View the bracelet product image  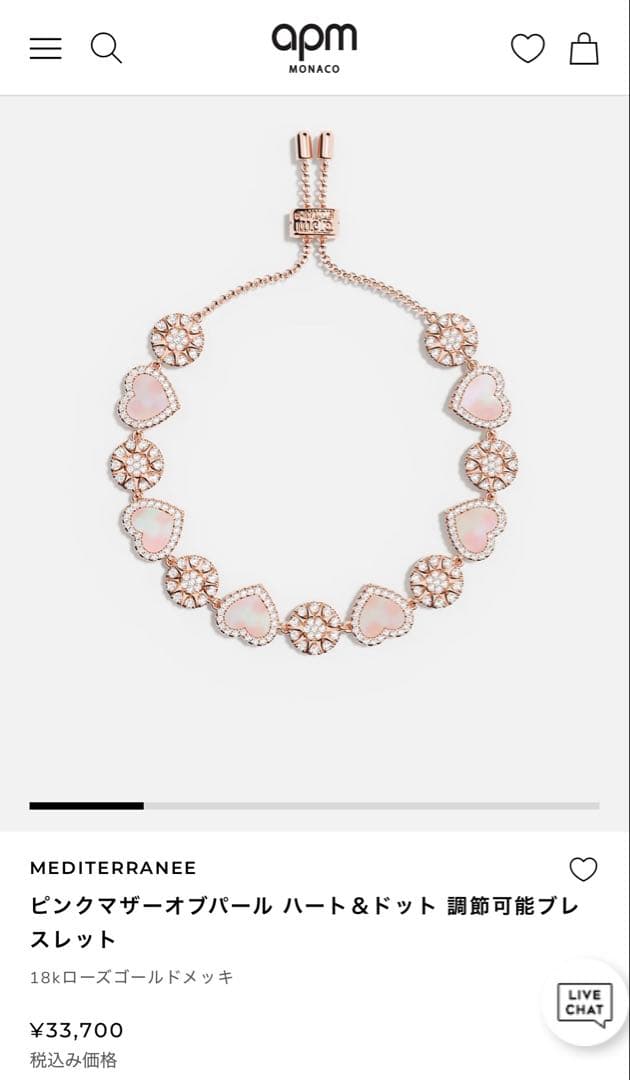[314, 450]
